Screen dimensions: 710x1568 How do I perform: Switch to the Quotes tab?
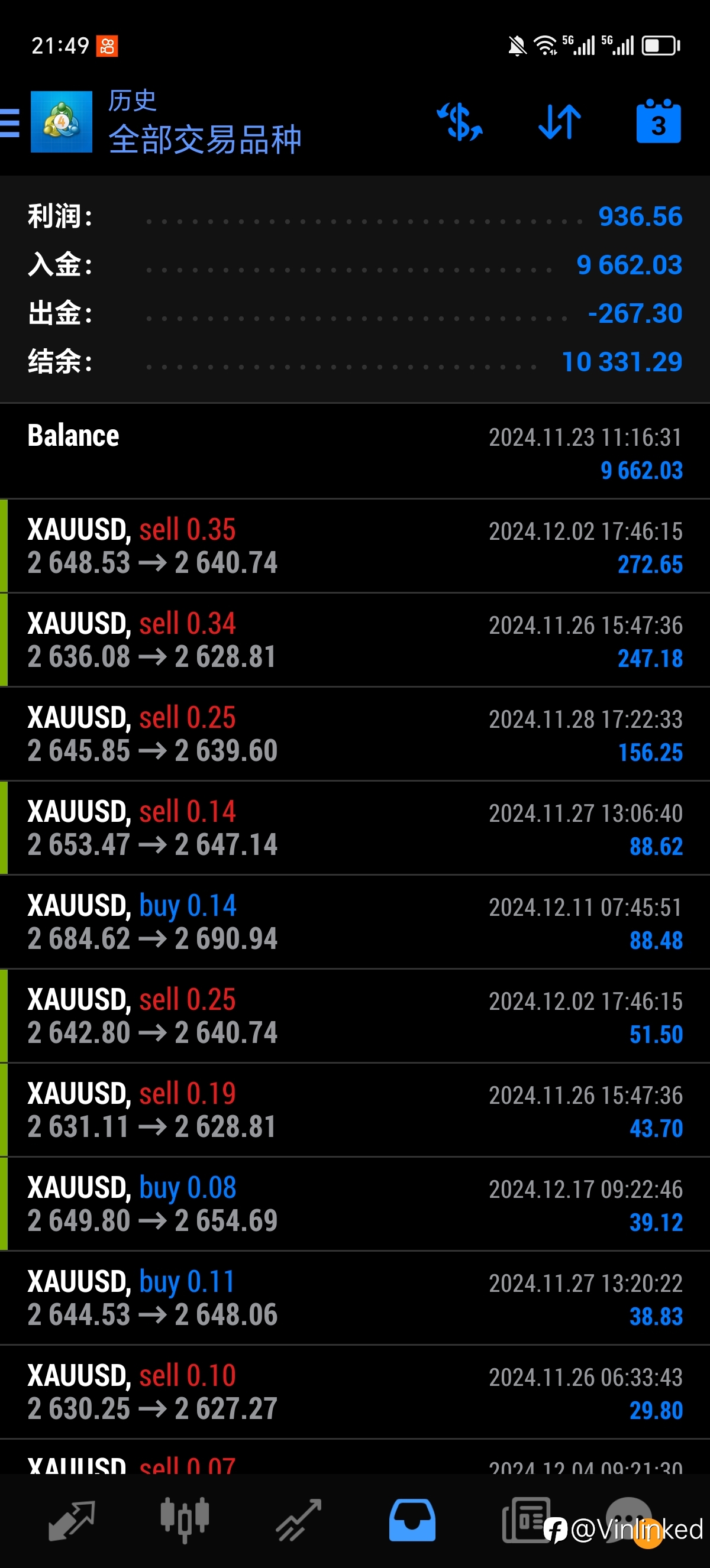click(72, 1520)
